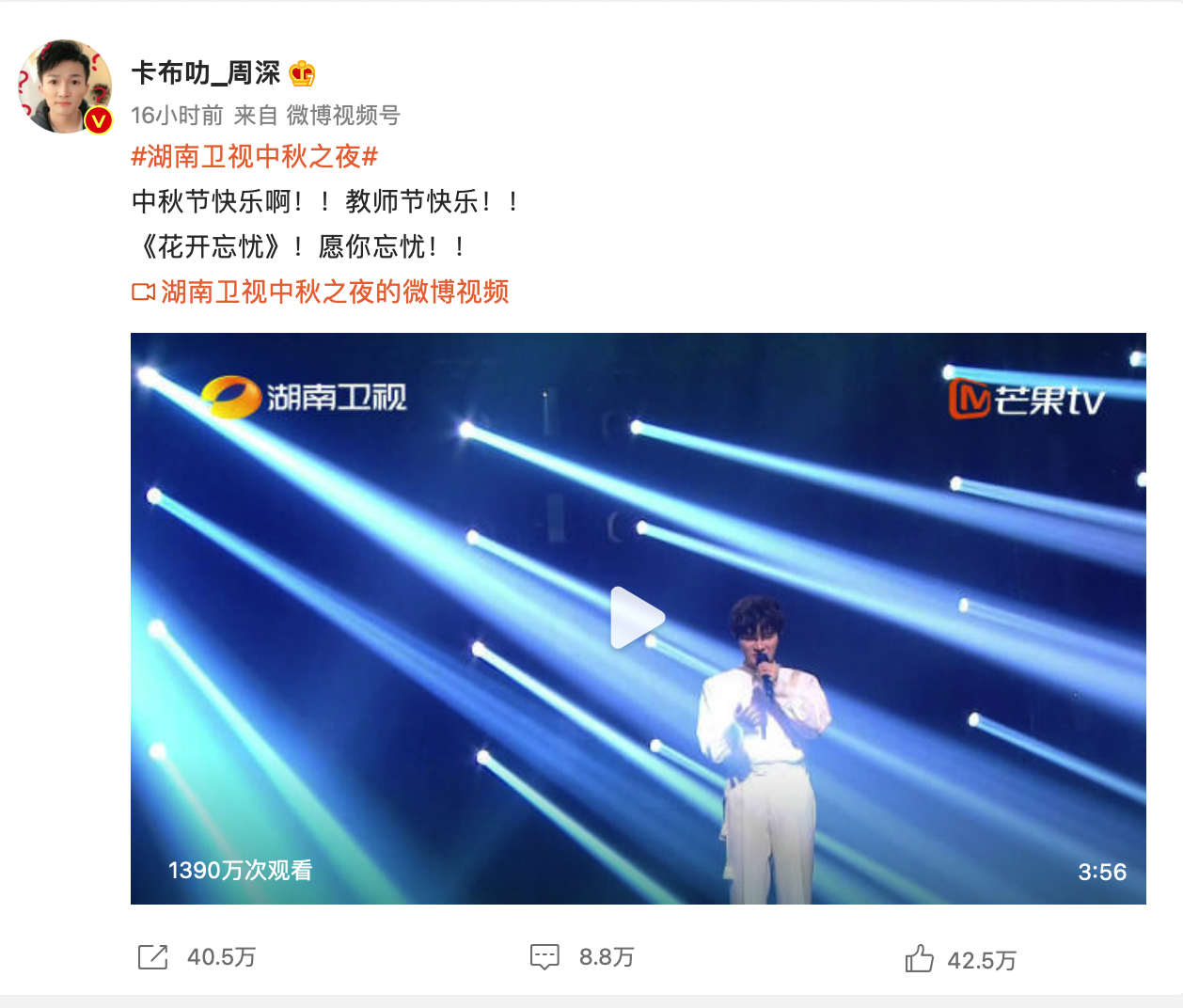Open the 湖南卫视中秋之夜的微博视频 link
Screen dimensions: 1183x1008
pyautogui.click(x=334, y=291)
